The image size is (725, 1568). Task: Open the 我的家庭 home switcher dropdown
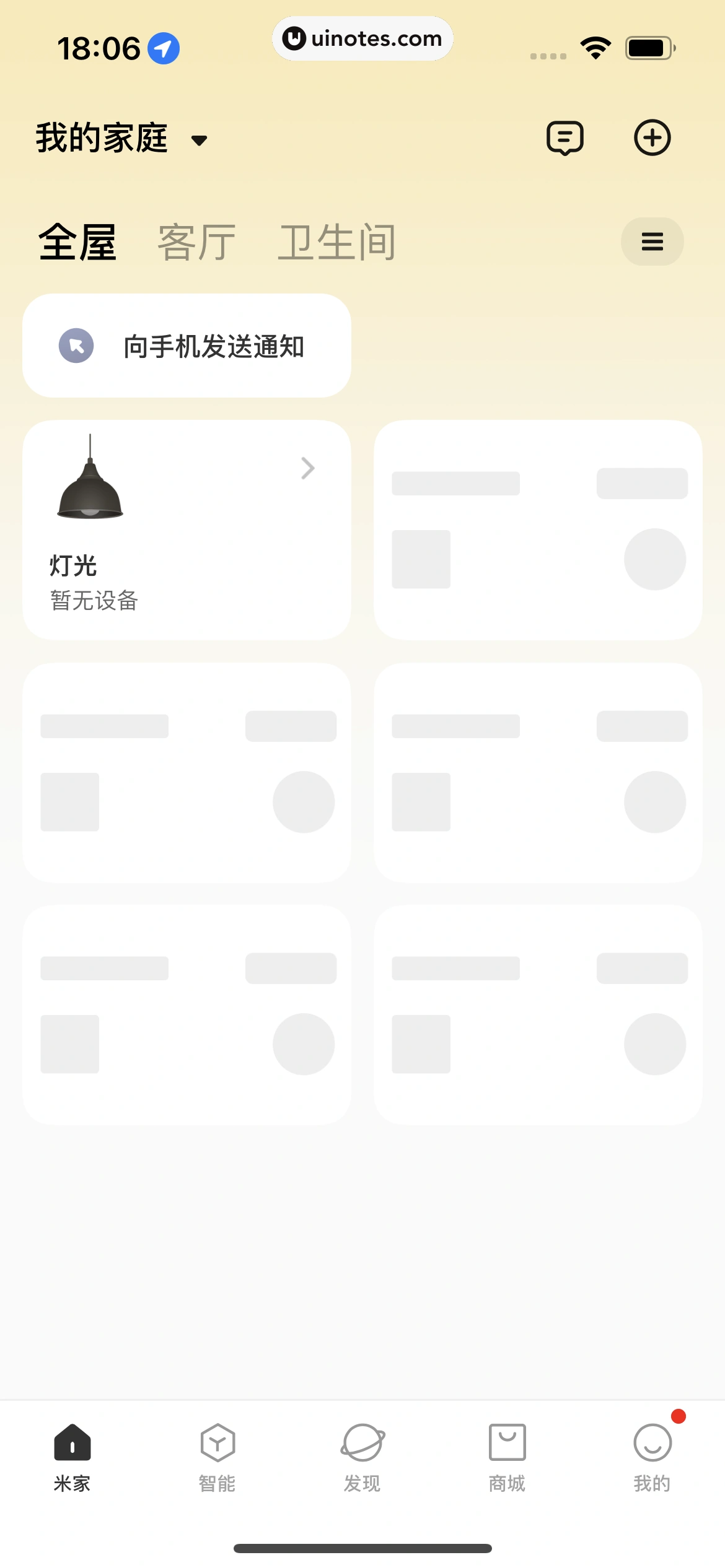pos(121,138)
